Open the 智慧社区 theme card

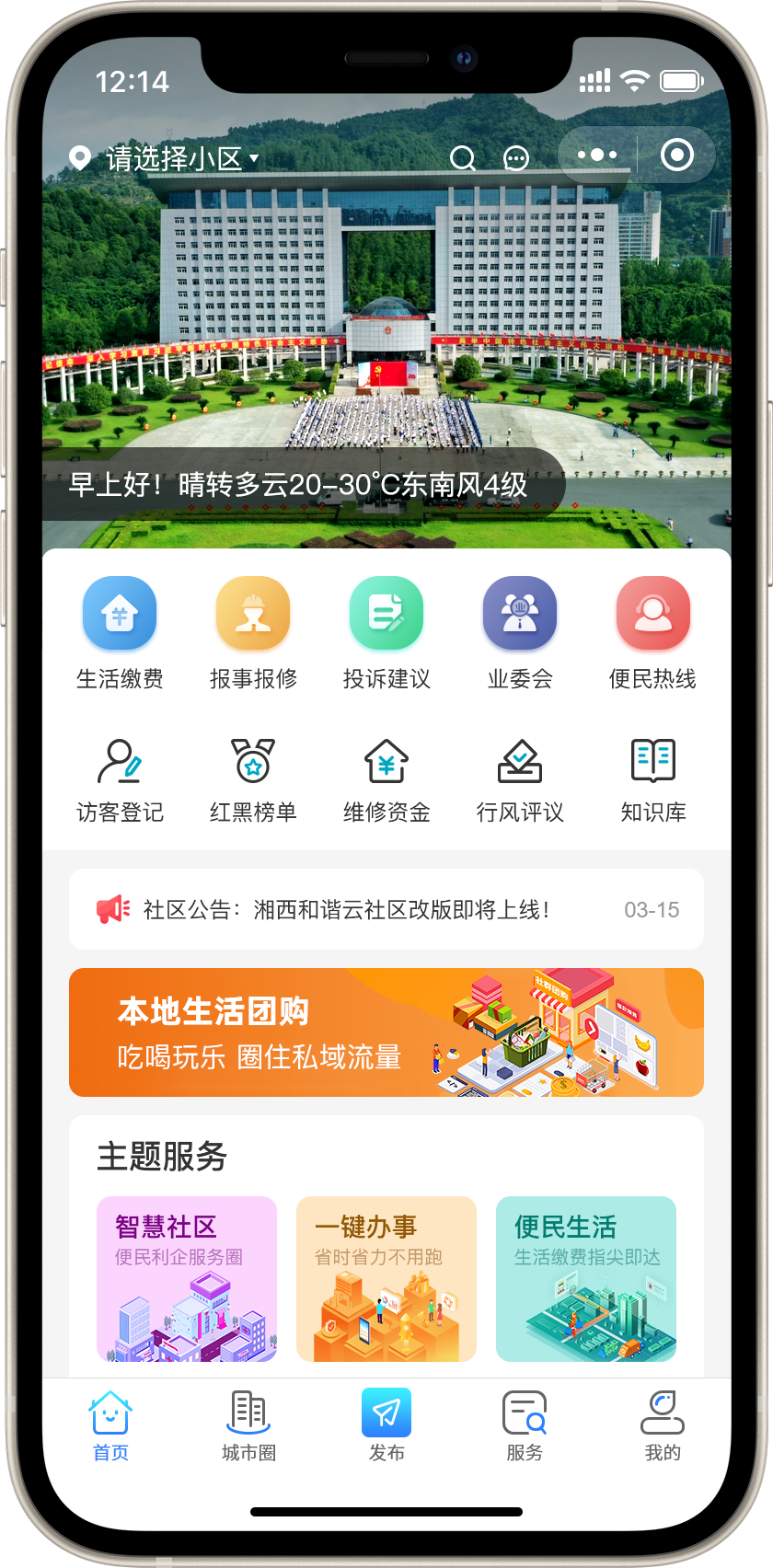click(x=187, y=1279)
